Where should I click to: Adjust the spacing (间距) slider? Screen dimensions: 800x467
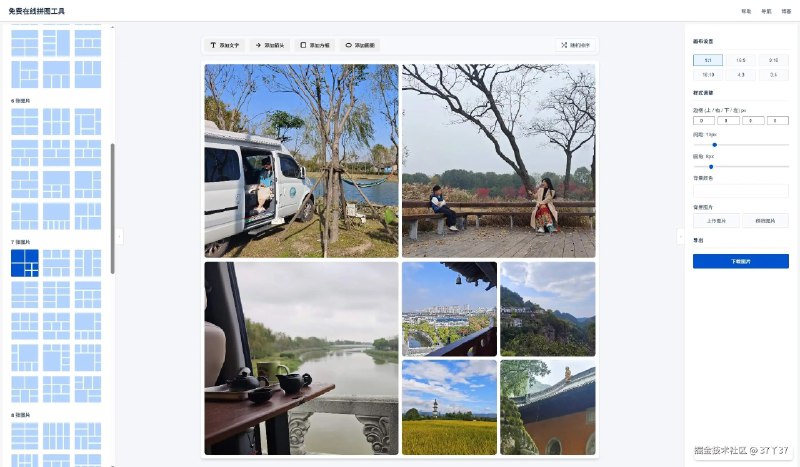tap(714, 145)
